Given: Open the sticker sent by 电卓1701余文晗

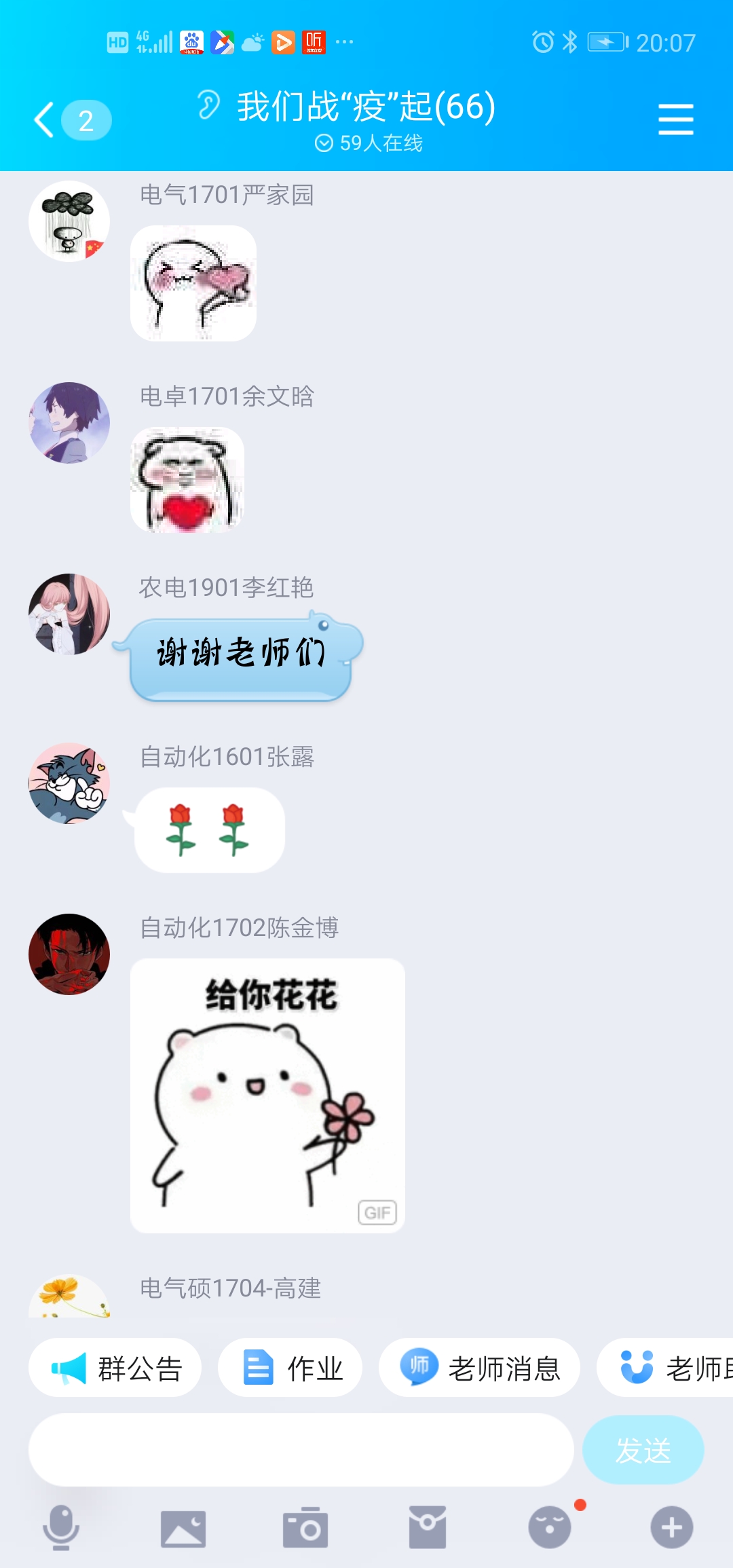Looking at the screenshot, I should pyautogui.click(x=187, y=480).
